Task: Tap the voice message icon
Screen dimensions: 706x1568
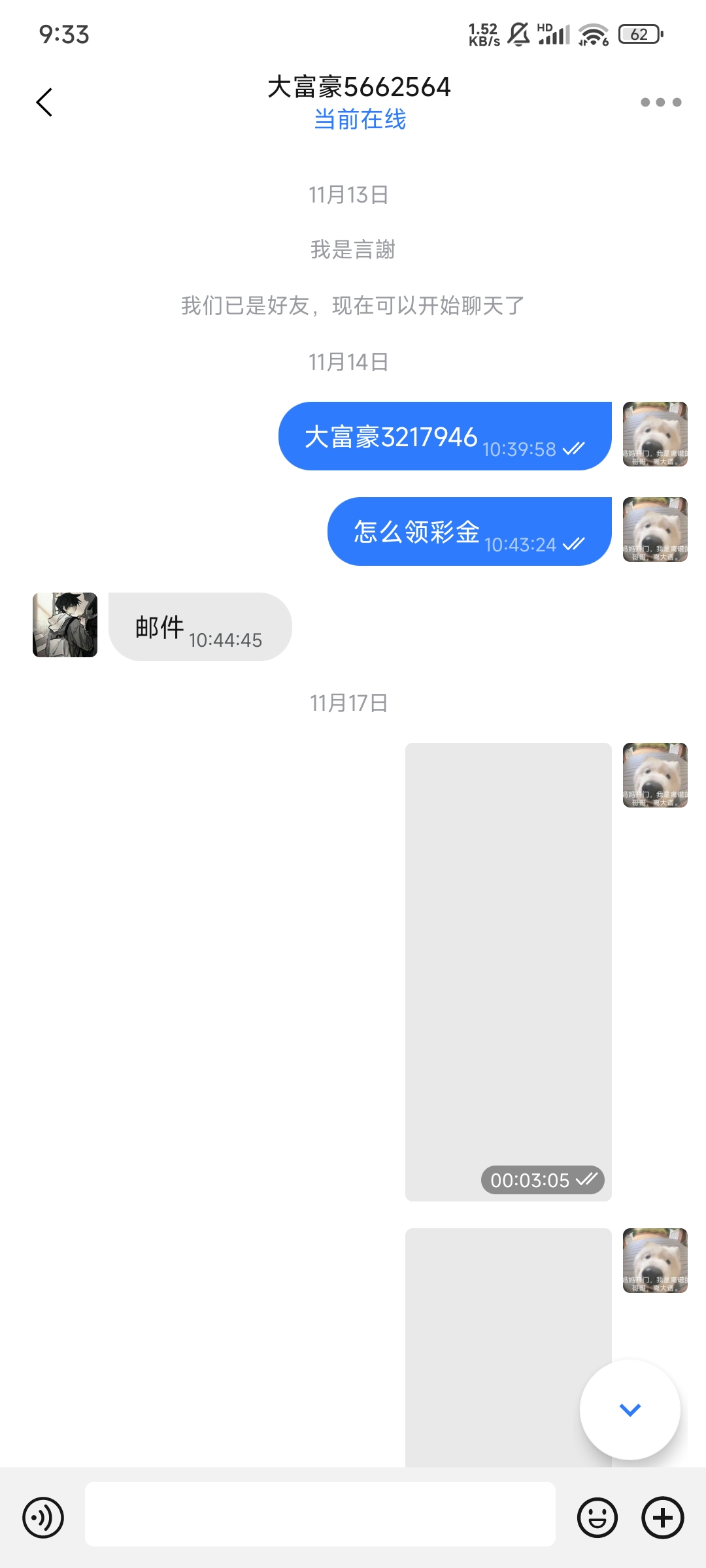Action: click(43, 1518)
